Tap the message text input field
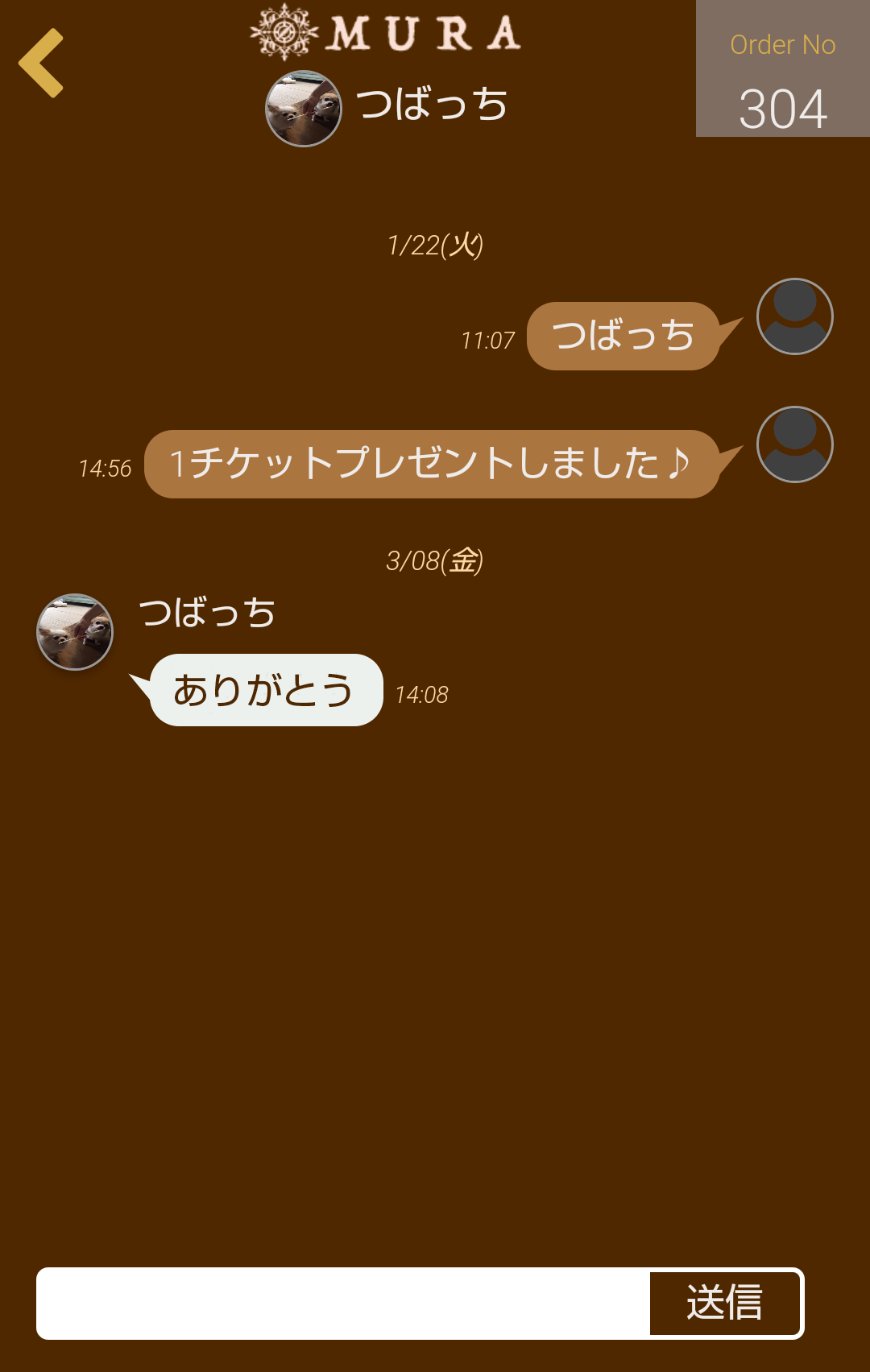Image resolution: width=870 pixels, height=1372 pixels. tap(344, 1304)
